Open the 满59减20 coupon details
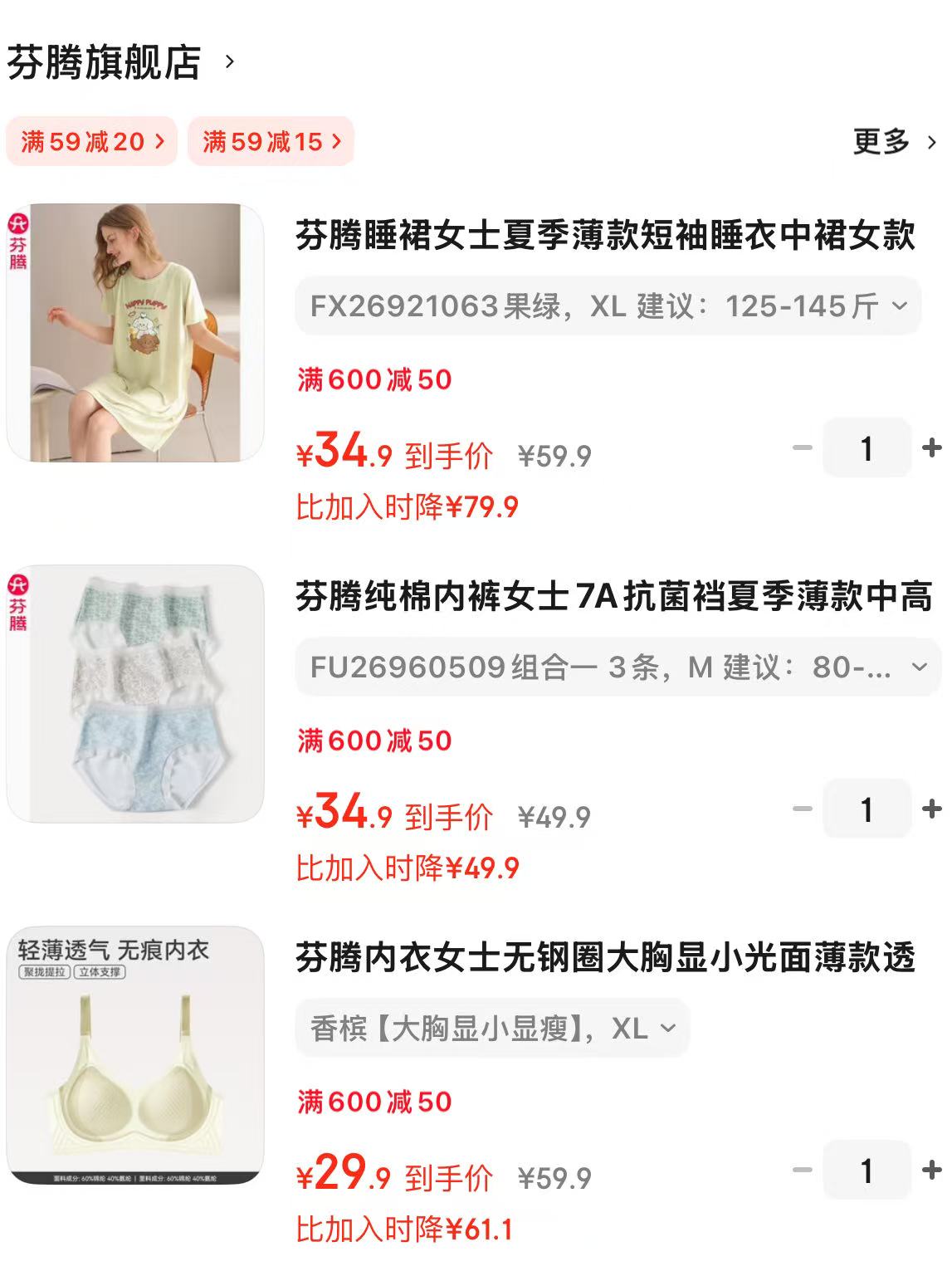Screen dimensions: 952x1271 91,142
